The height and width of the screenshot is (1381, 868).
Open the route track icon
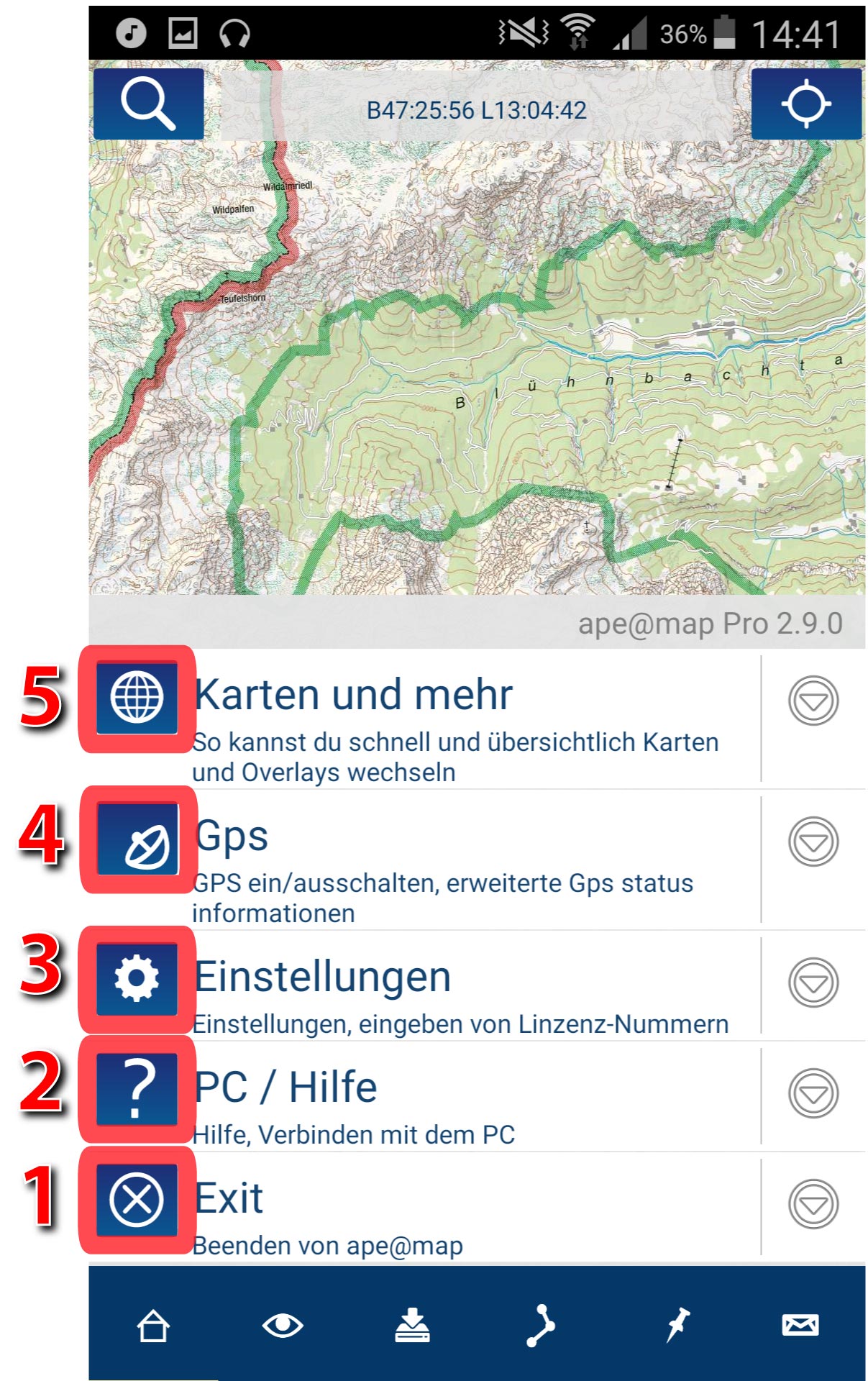[541, 1325]
